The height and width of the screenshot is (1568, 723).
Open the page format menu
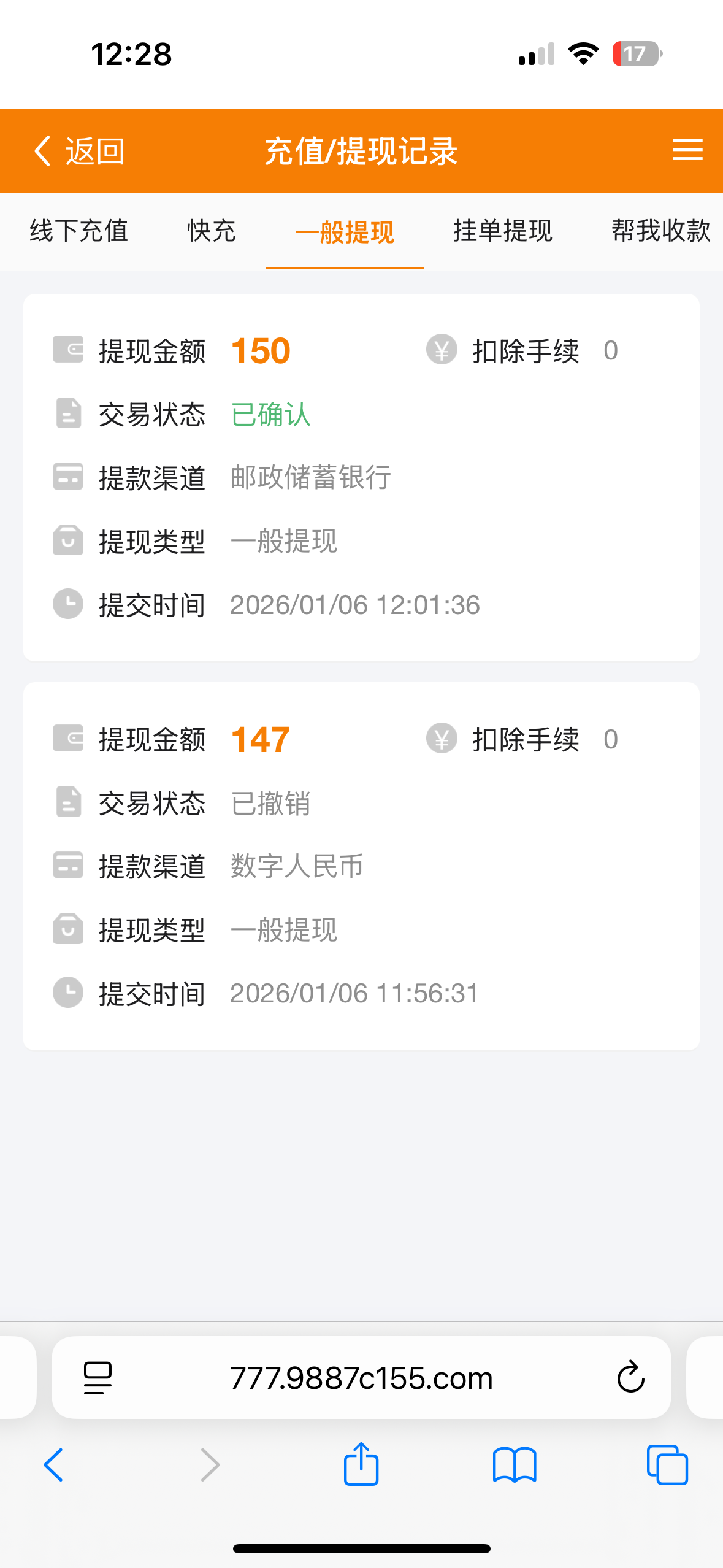coord(98,1378)
